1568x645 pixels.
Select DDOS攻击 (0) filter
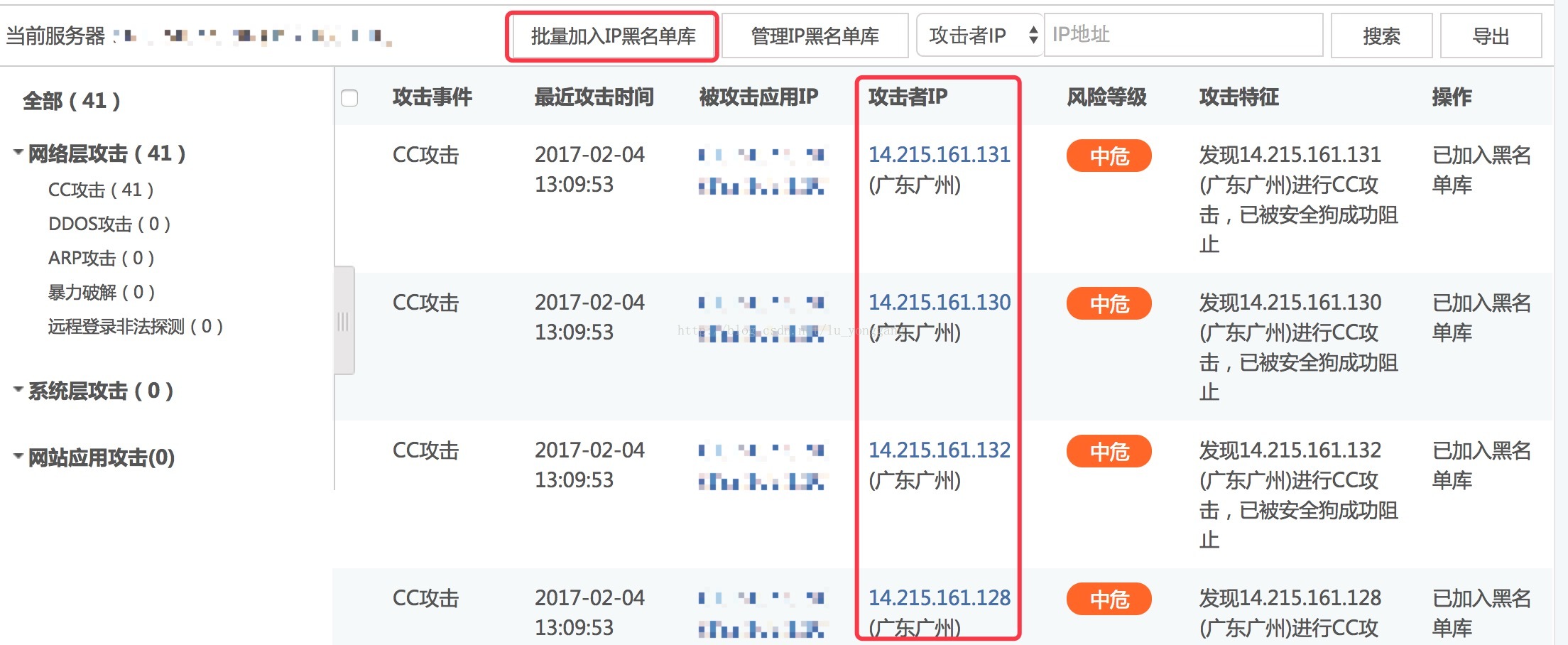click(109, 224)
